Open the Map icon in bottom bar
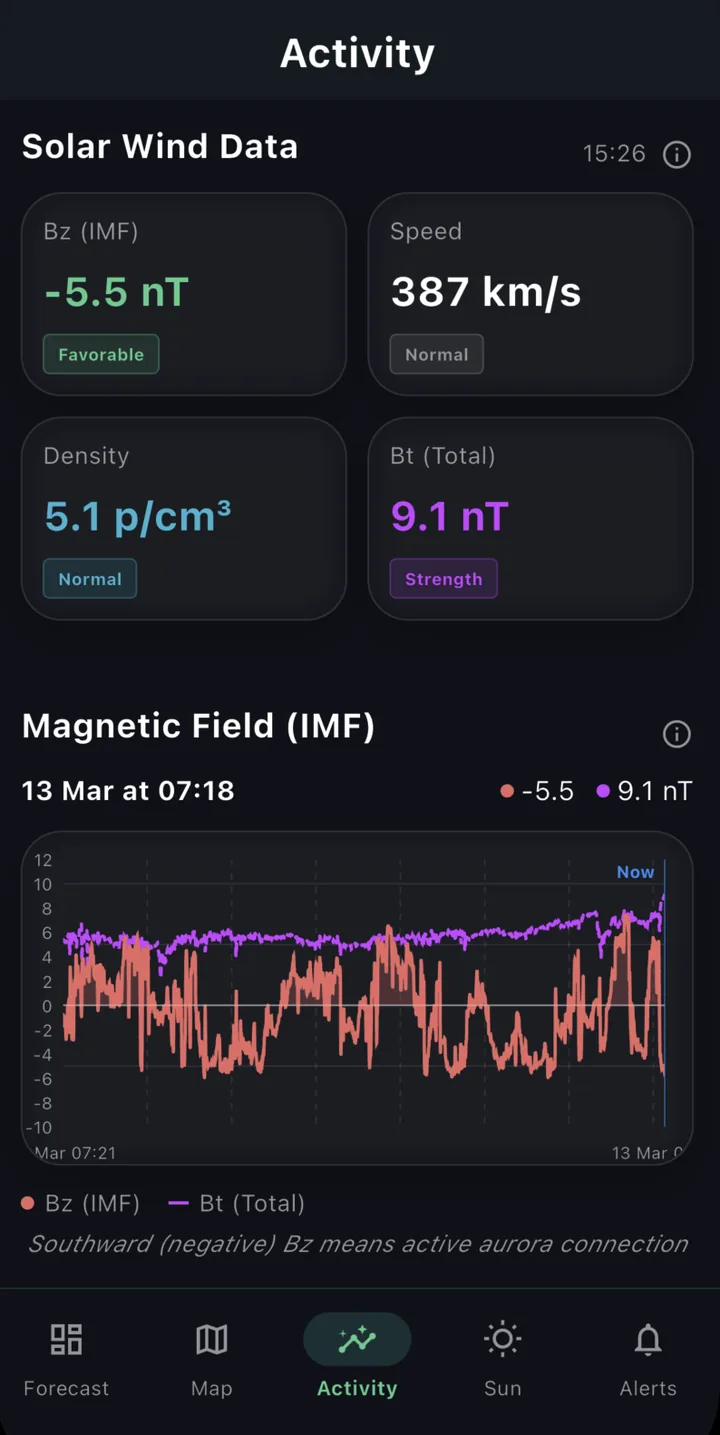The image size is (720, 1435). point(211,1339)
